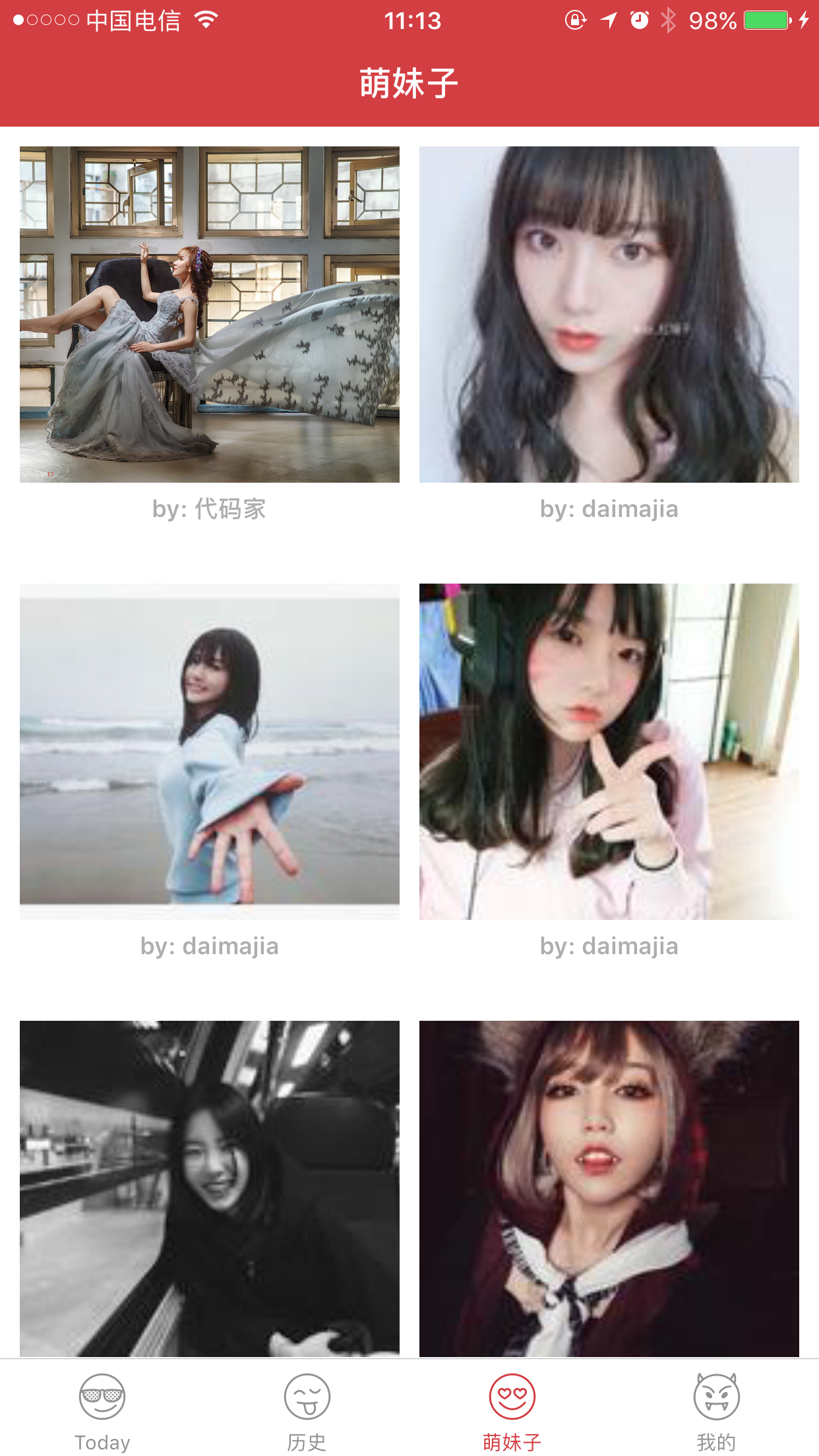The height and width of the screenshot is (1456, 819).
Task: View the beach photo with the blue sweater
Action: [x=210, y=751]
